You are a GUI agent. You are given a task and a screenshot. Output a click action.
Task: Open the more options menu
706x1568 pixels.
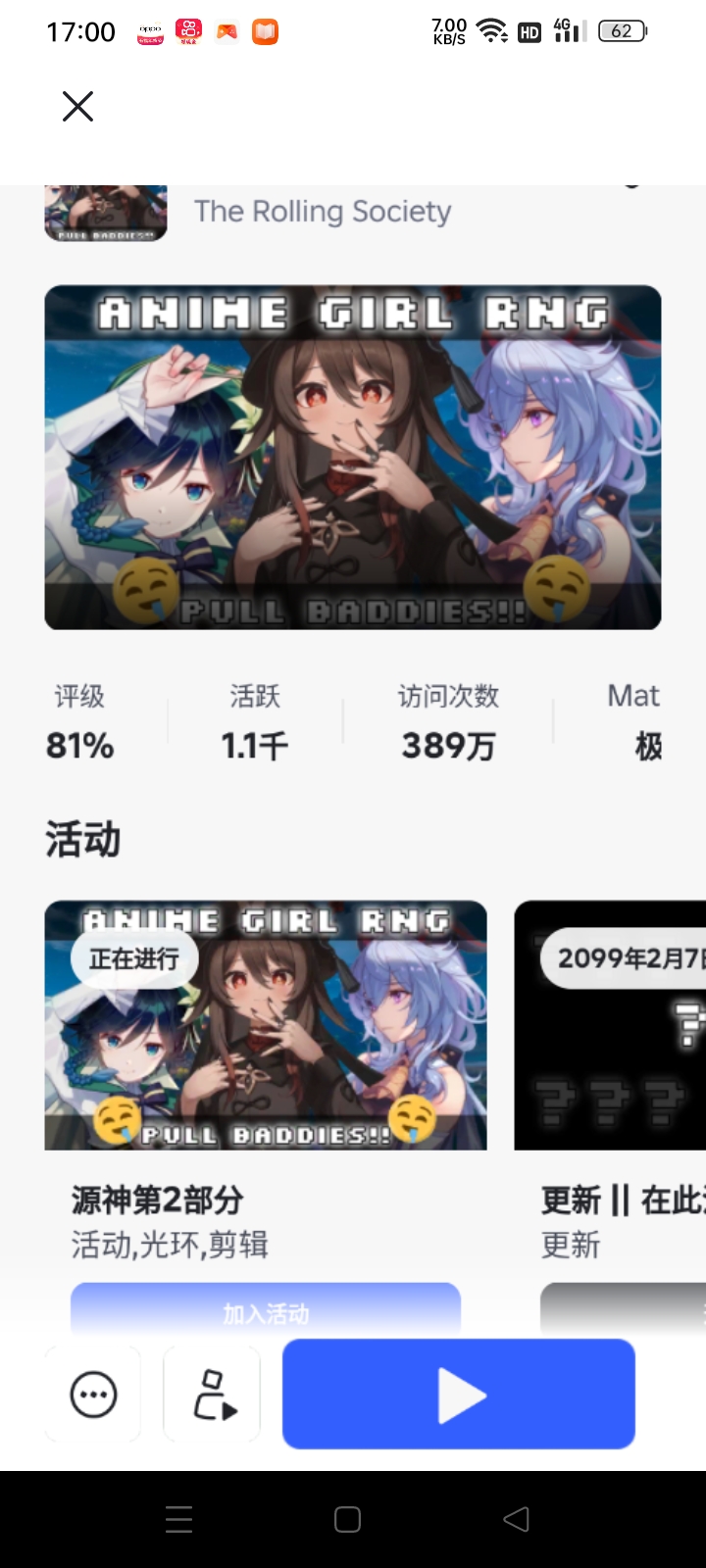tap(94, 1395)
